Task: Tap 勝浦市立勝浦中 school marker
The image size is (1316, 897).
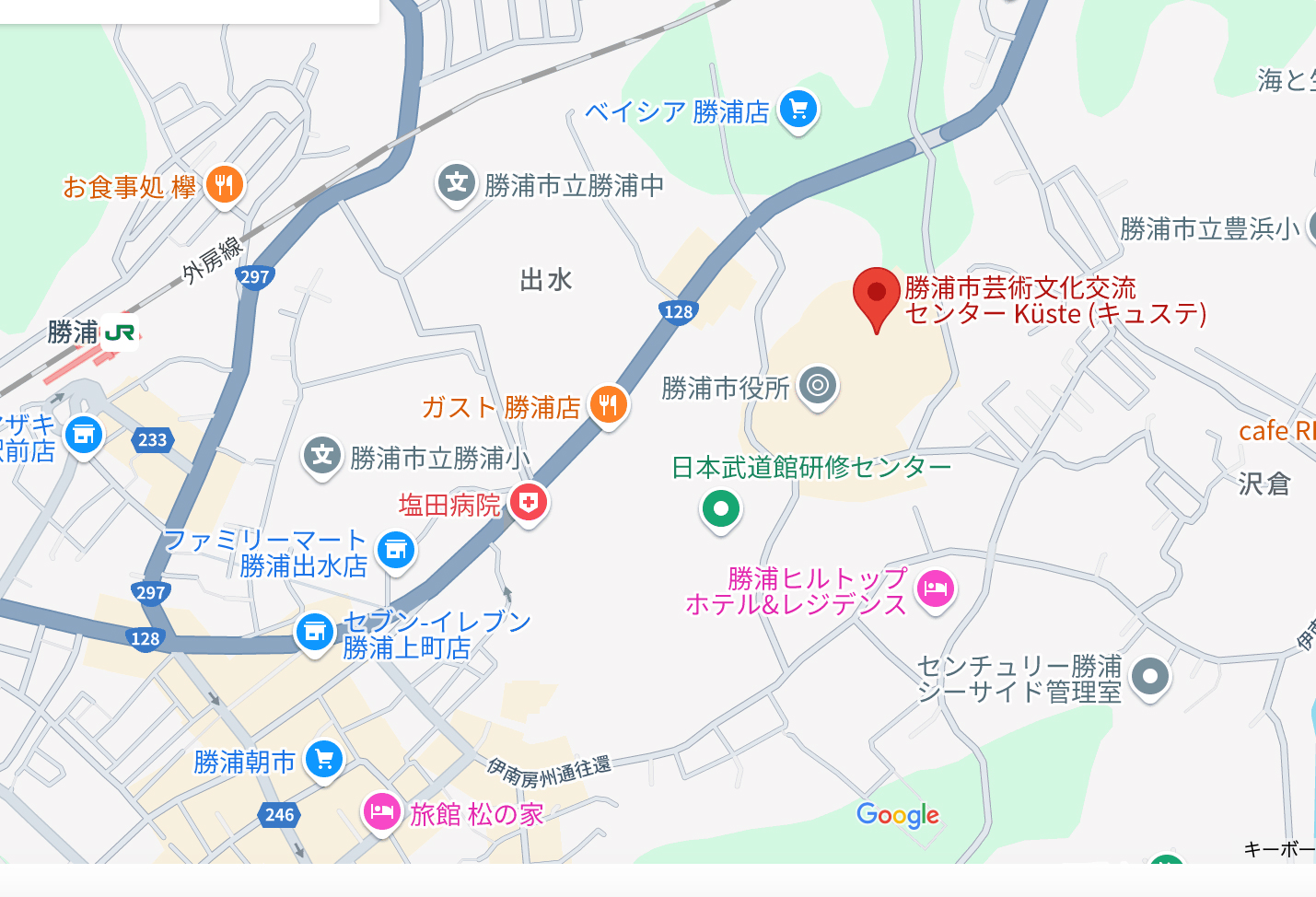Action: (456, 183)
